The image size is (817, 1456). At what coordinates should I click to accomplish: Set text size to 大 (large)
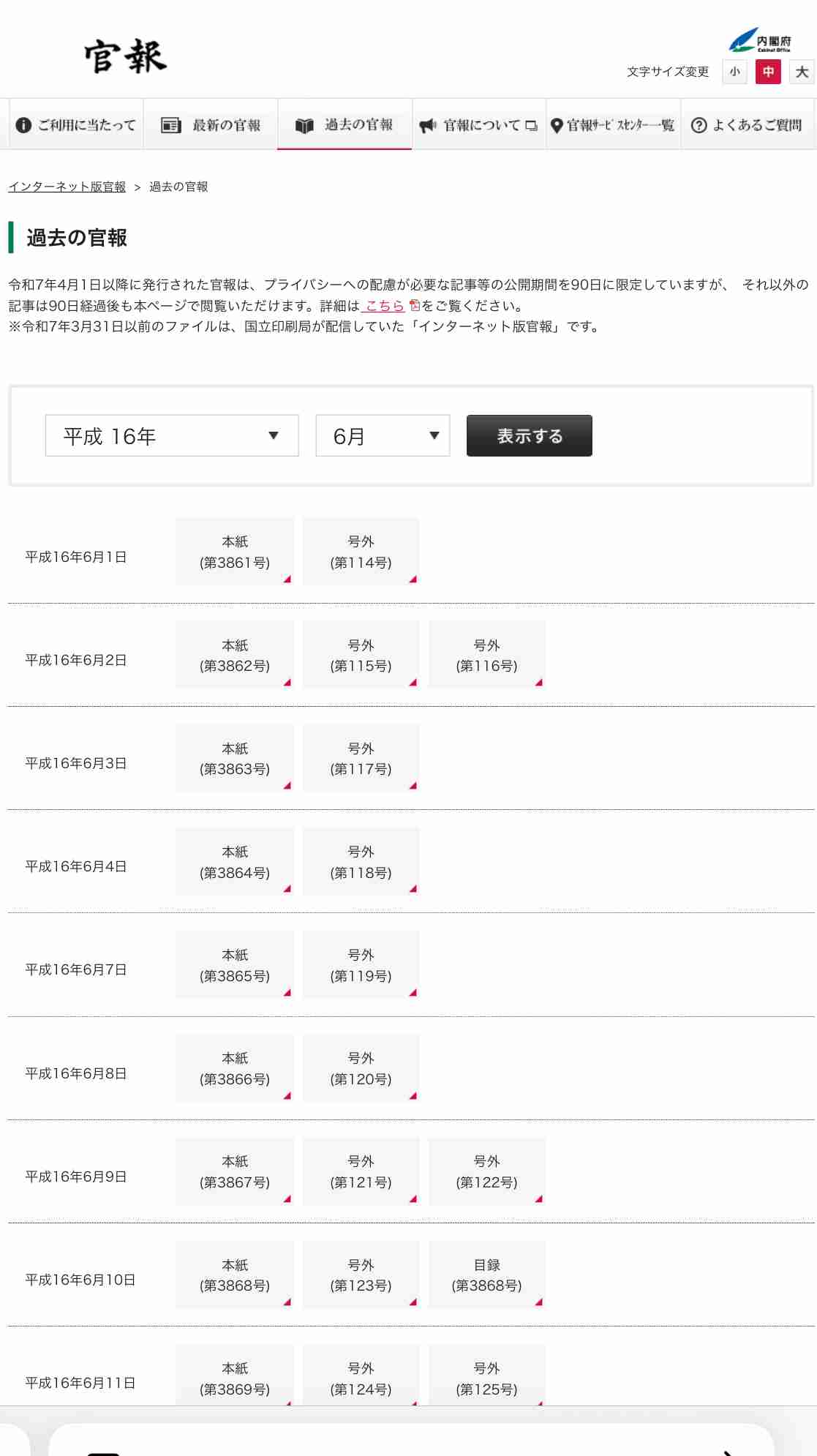coord(802,72)
